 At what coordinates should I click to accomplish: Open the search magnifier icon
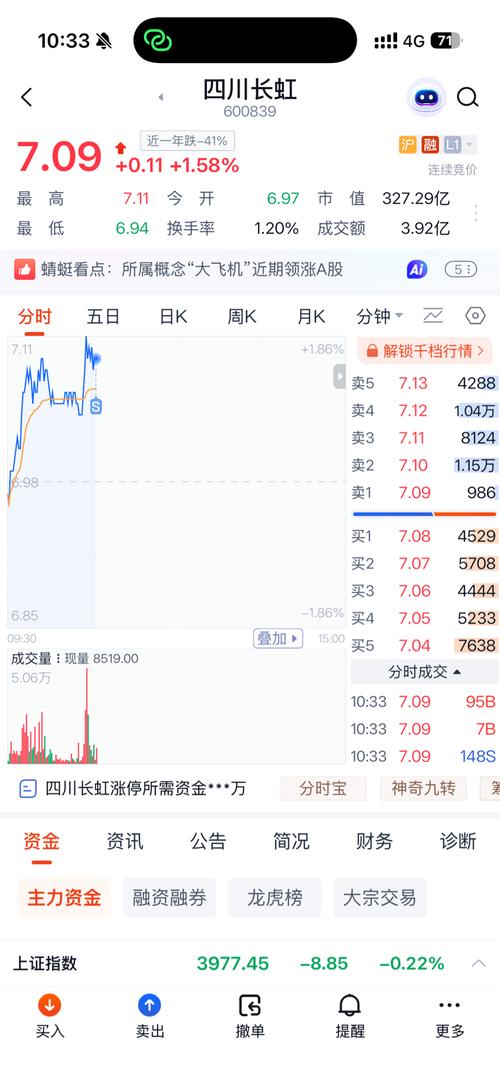[467, 98]
